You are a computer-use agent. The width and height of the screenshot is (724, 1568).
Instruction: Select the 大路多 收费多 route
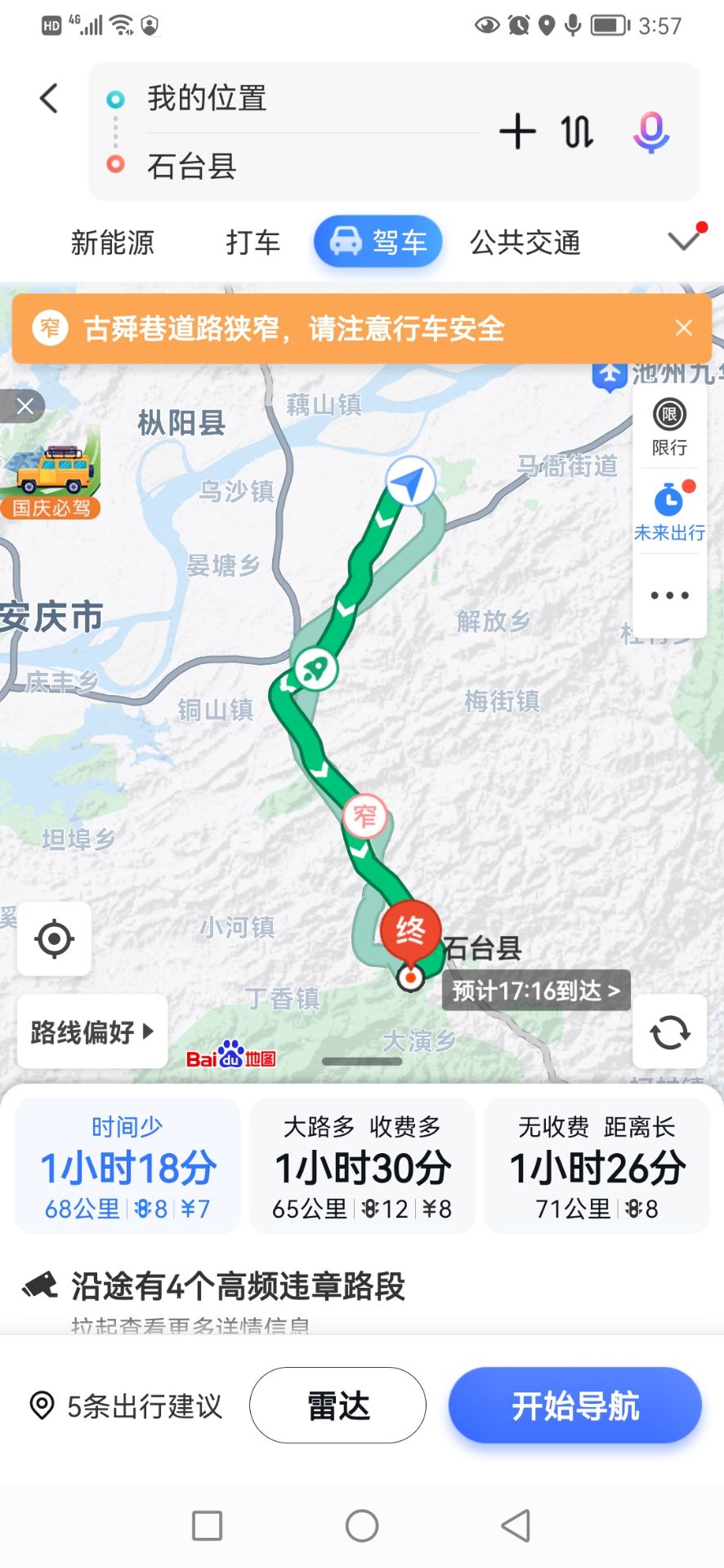(362, 1166)
